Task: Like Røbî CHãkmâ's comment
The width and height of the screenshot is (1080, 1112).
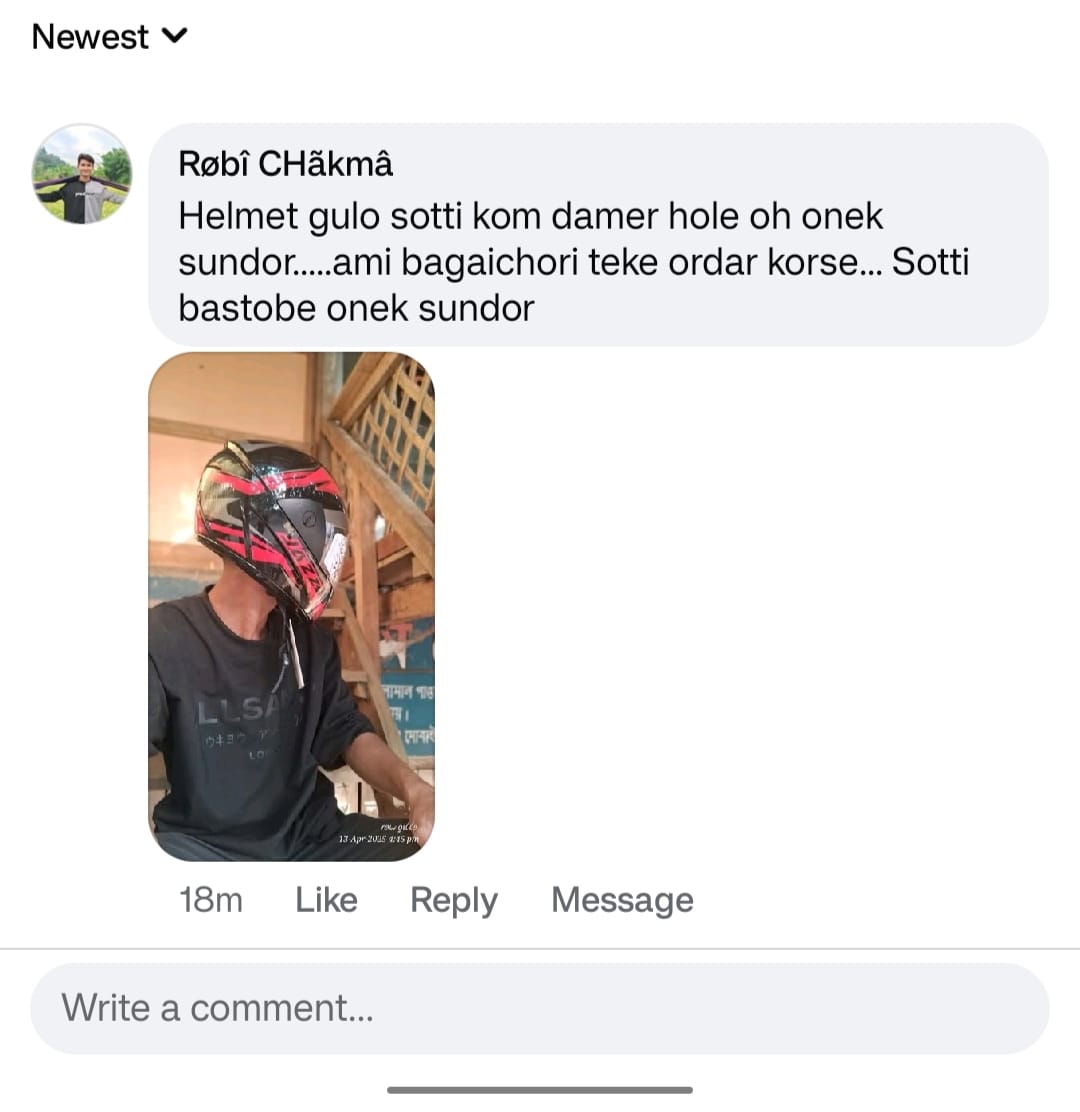Action: click(x=326, y=900)
